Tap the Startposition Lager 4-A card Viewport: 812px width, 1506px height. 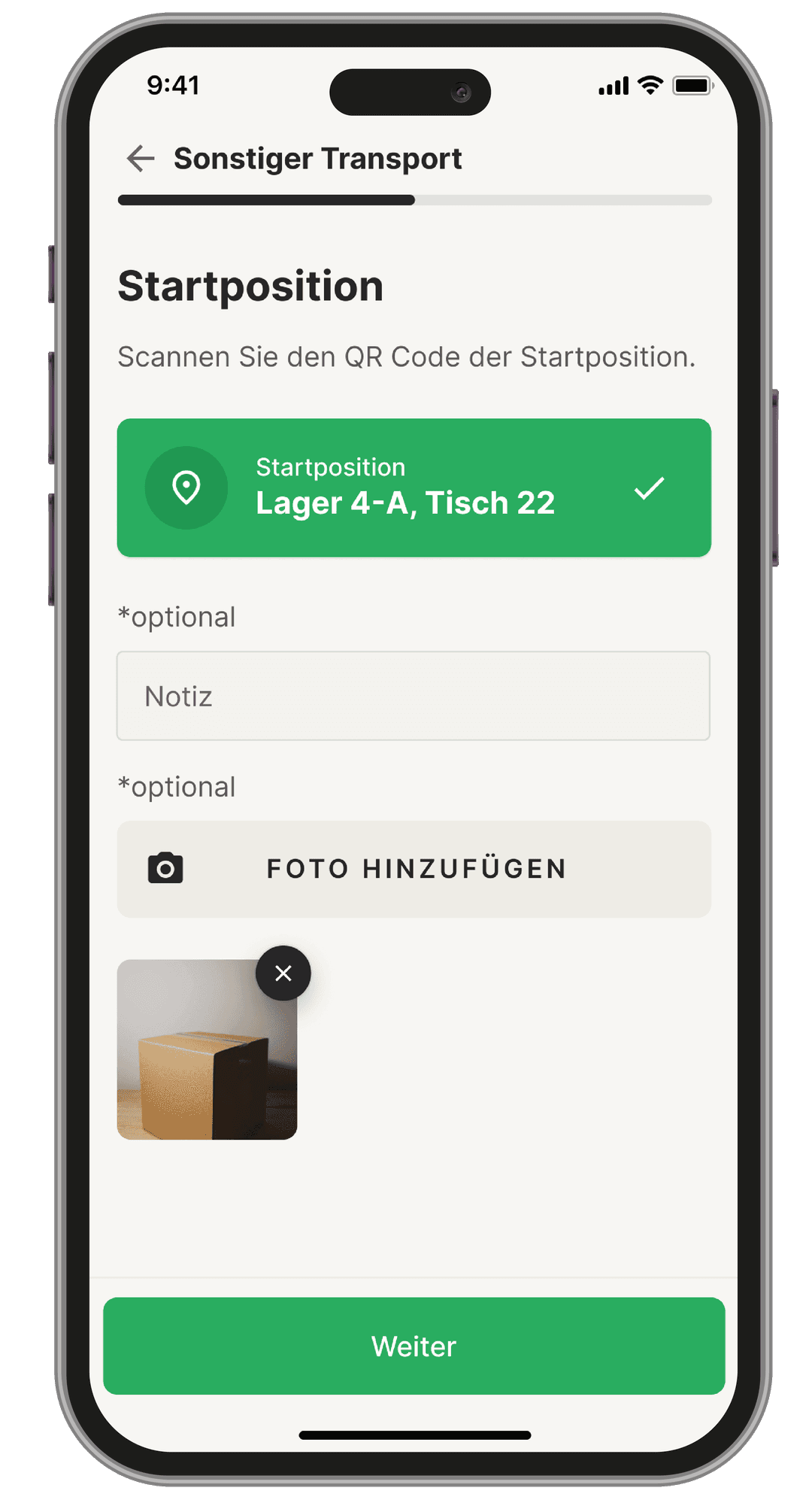click(x=414, y=487)
